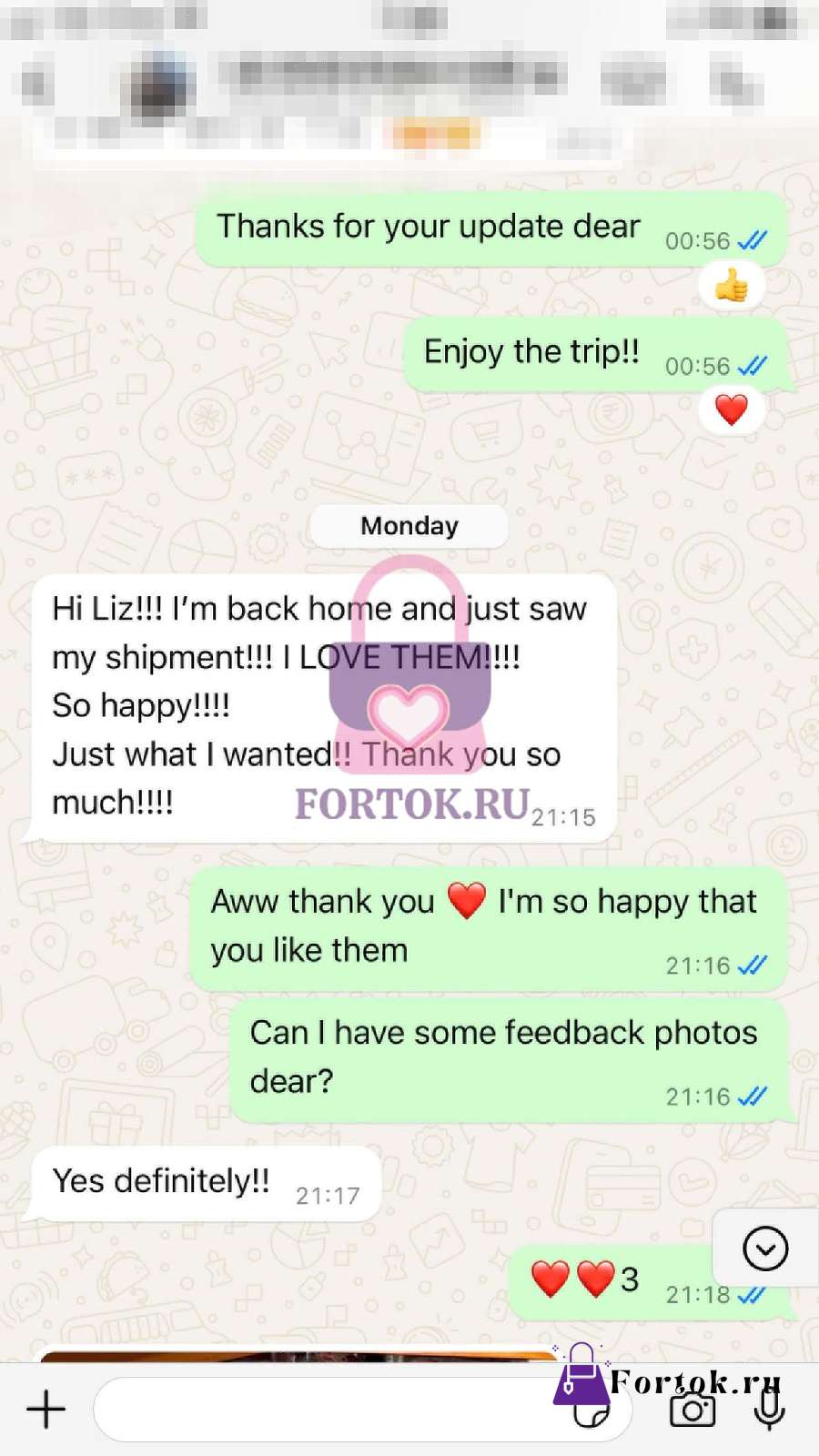The width and height of the screenshot is (819, 1456).
Task: Jump to latest messages with down arrow
Action: [x=765, y=1249]
